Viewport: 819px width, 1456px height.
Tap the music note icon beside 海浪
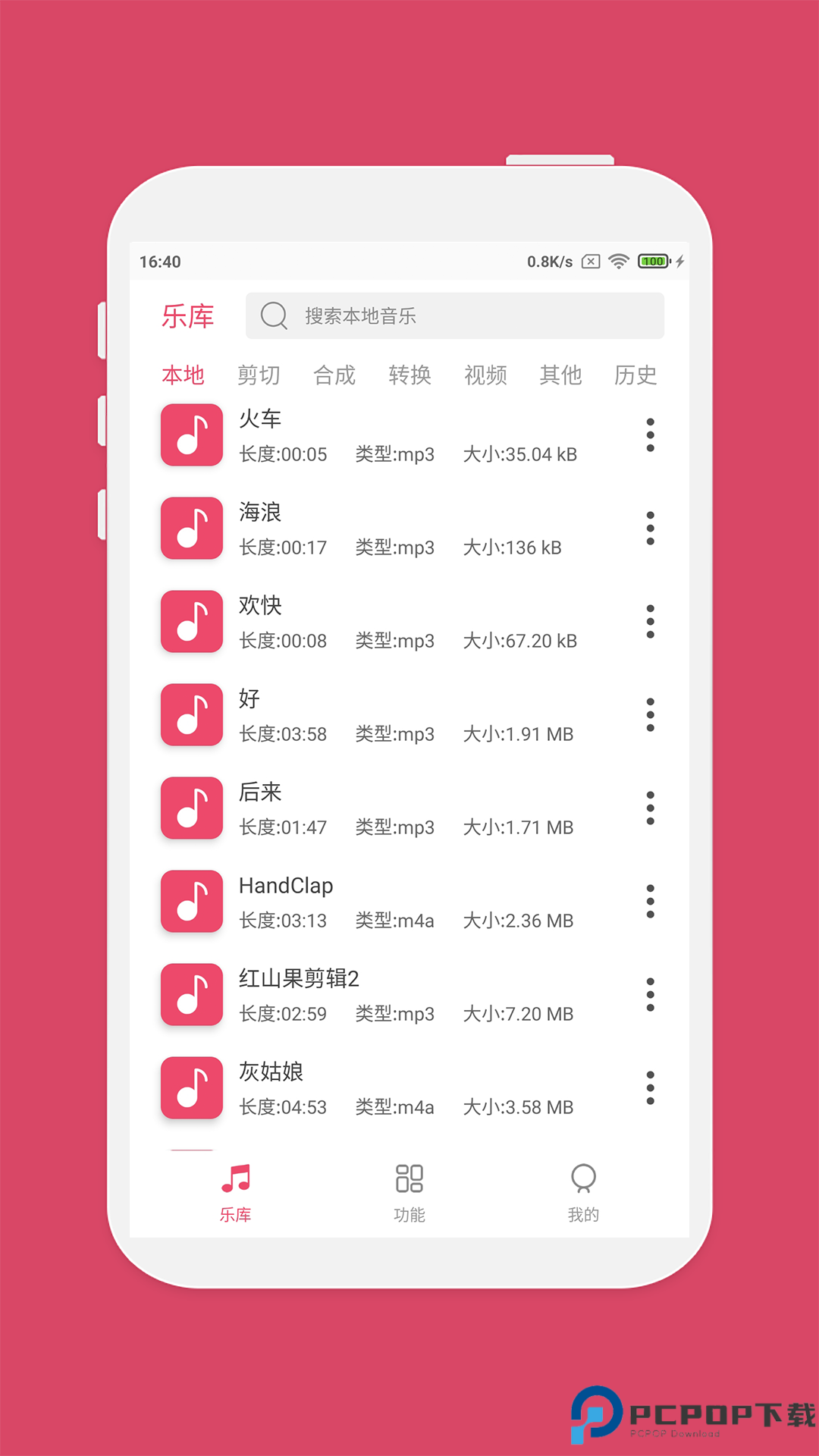190,528
